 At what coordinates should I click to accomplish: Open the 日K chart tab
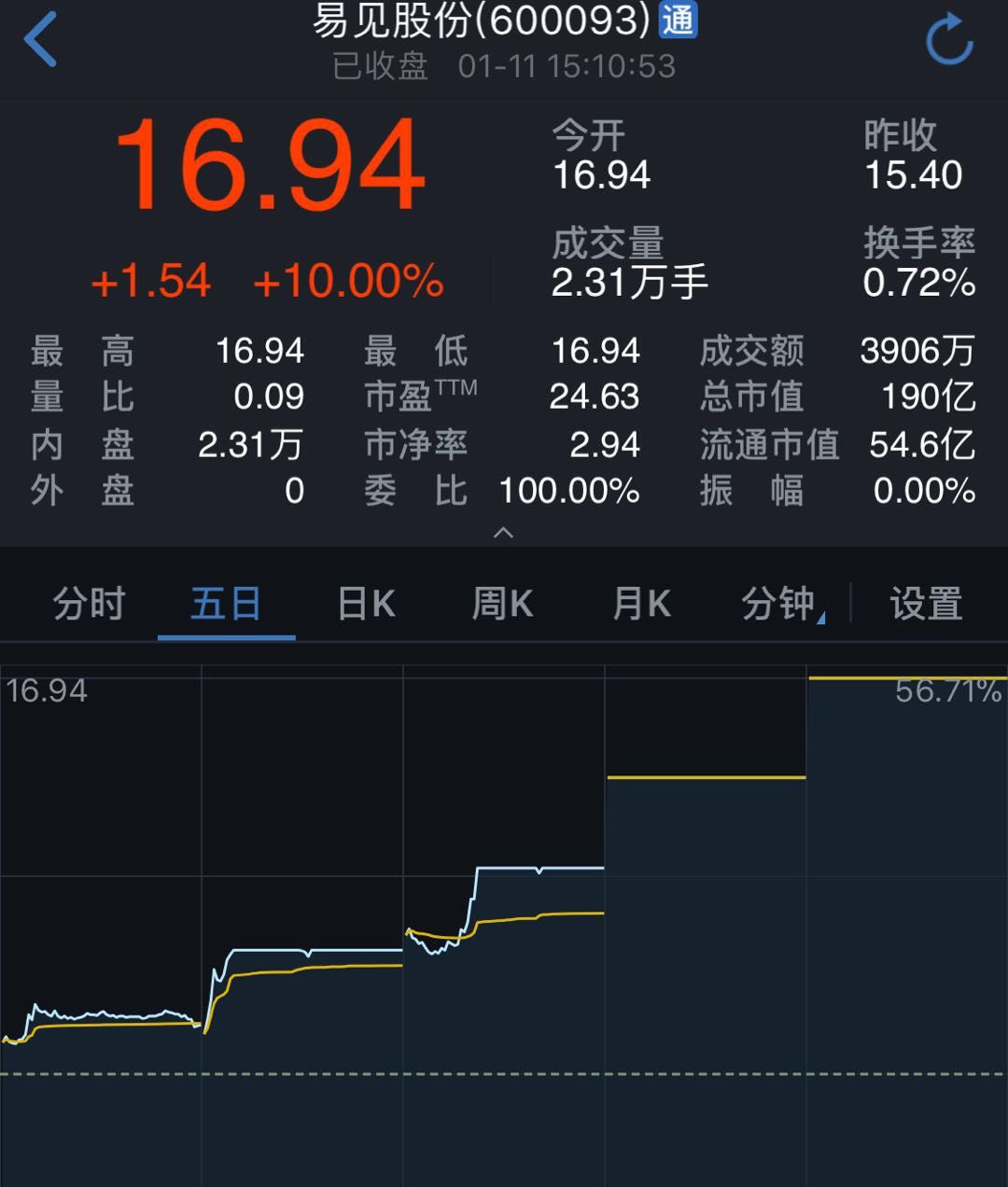coord(366,604)
